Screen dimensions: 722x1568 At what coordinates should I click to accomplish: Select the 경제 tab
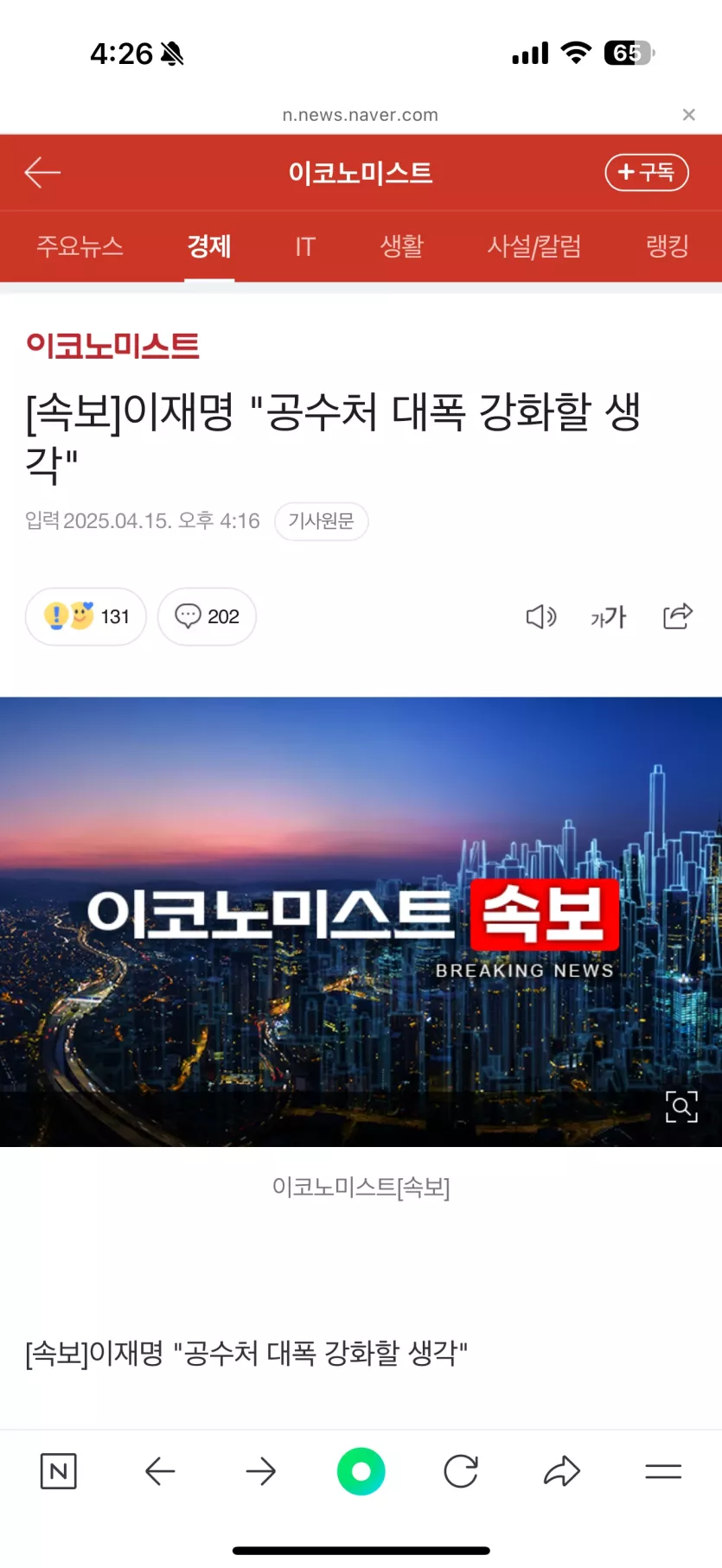[209, 246]
